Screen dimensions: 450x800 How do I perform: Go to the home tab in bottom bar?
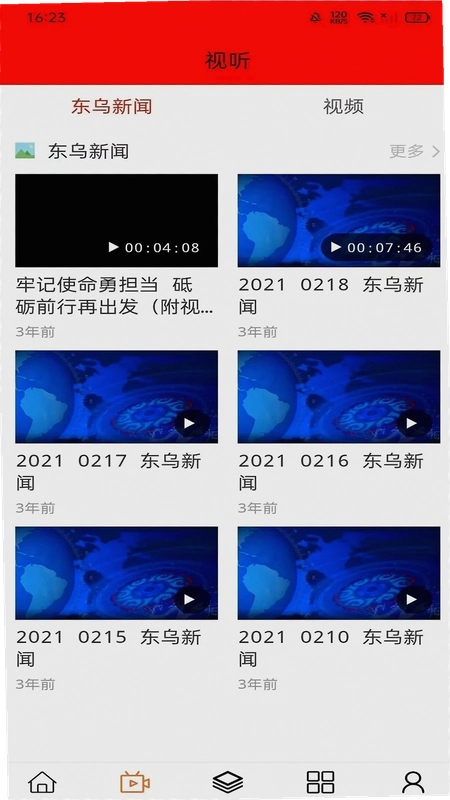pos(42,782)
